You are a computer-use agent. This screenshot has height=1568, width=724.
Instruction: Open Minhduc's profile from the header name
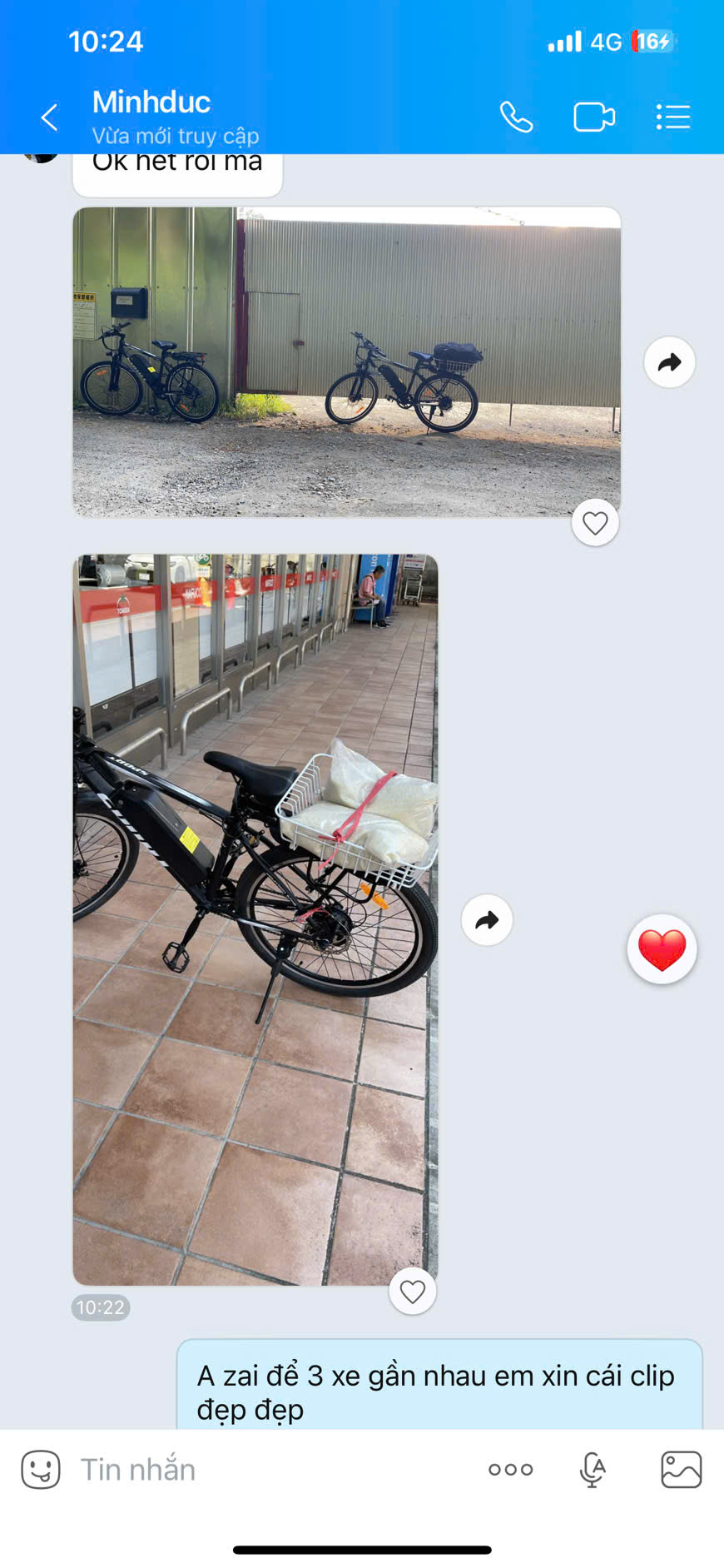pos(151,102)
